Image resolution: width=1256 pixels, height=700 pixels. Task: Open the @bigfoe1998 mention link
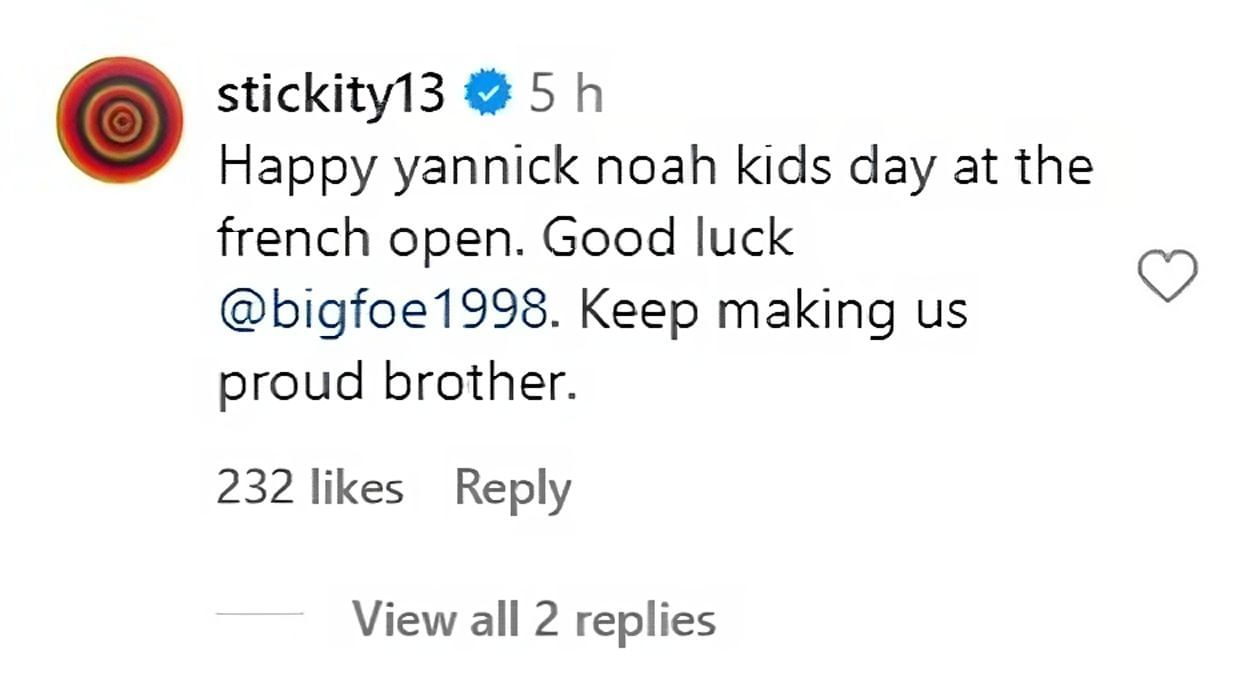(x=381, y=311)
